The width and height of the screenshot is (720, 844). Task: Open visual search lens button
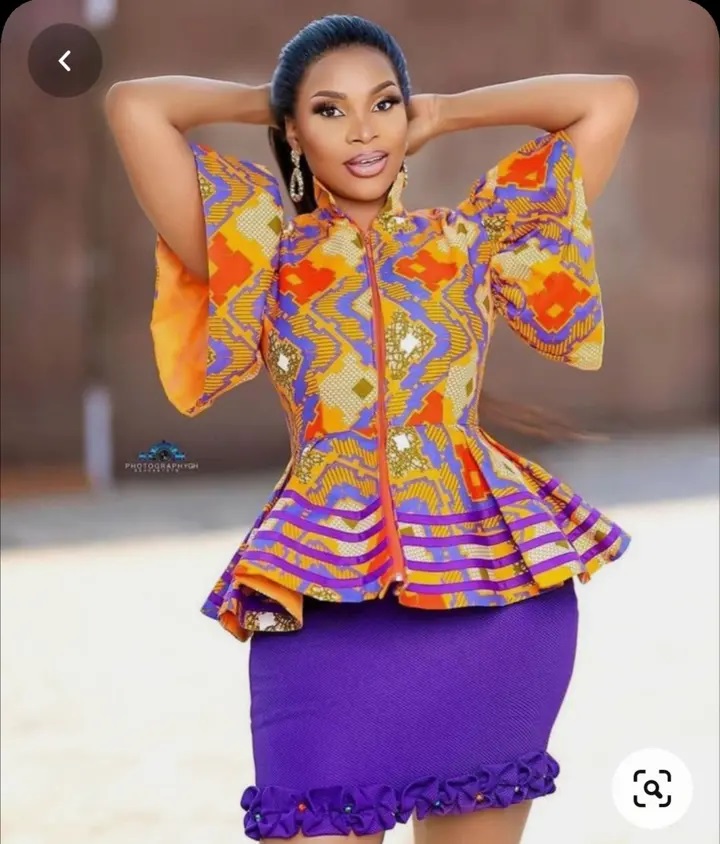click(652, 789)
